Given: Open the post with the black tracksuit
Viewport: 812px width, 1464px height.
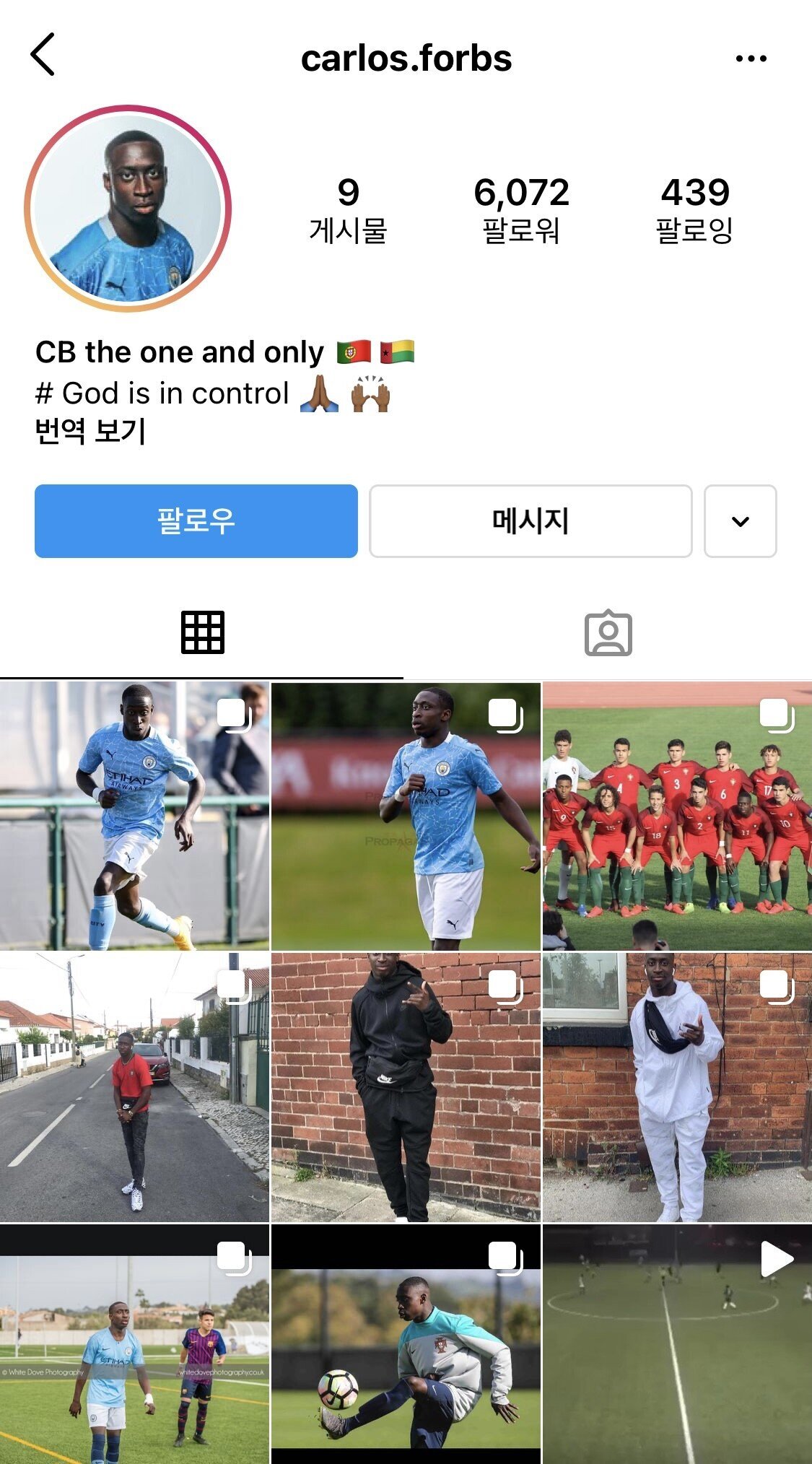Looking at the screenshot, I should pyautogui.click(x=406, y=1087).
